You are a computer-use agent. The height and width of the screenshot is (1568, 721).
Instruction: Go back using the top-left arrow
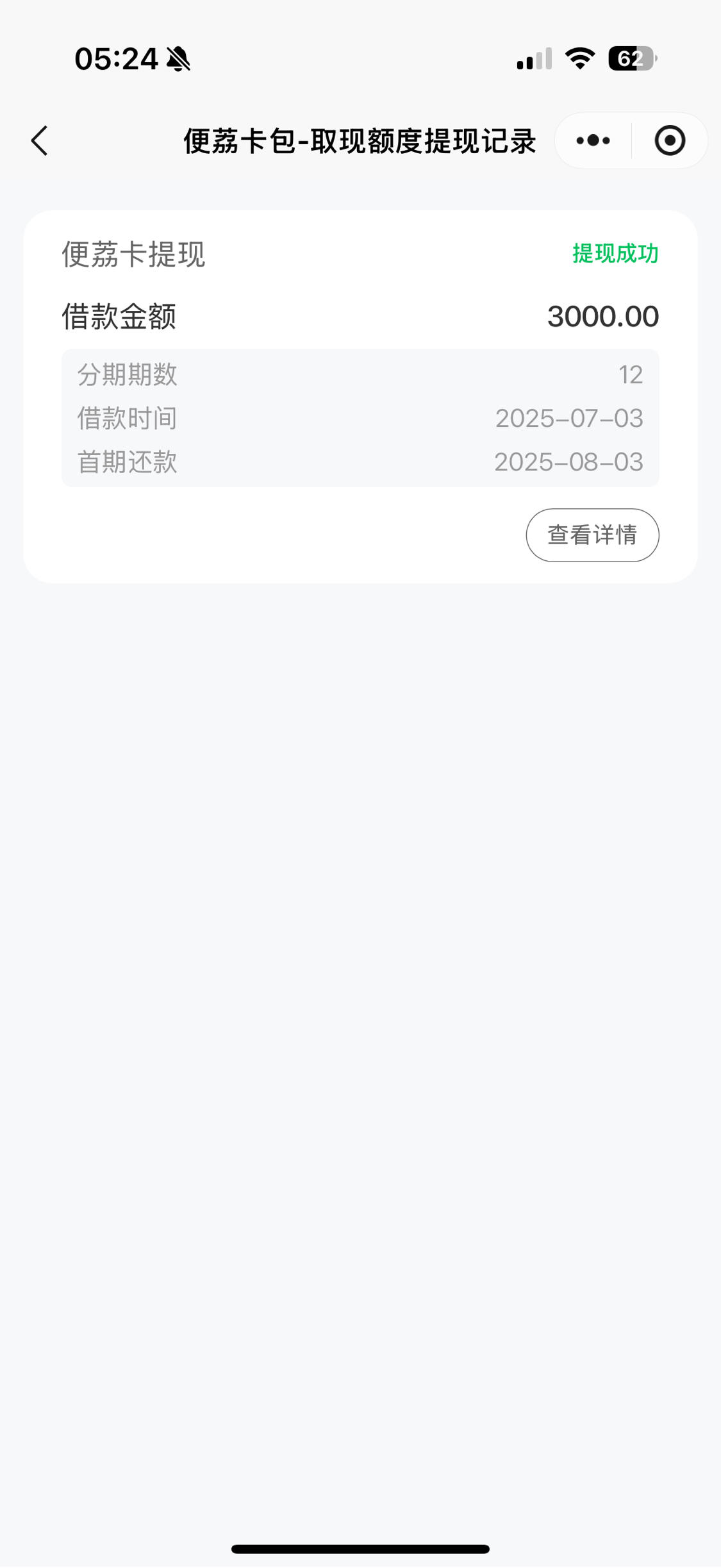pyautogui.click(x=40, y=140)
